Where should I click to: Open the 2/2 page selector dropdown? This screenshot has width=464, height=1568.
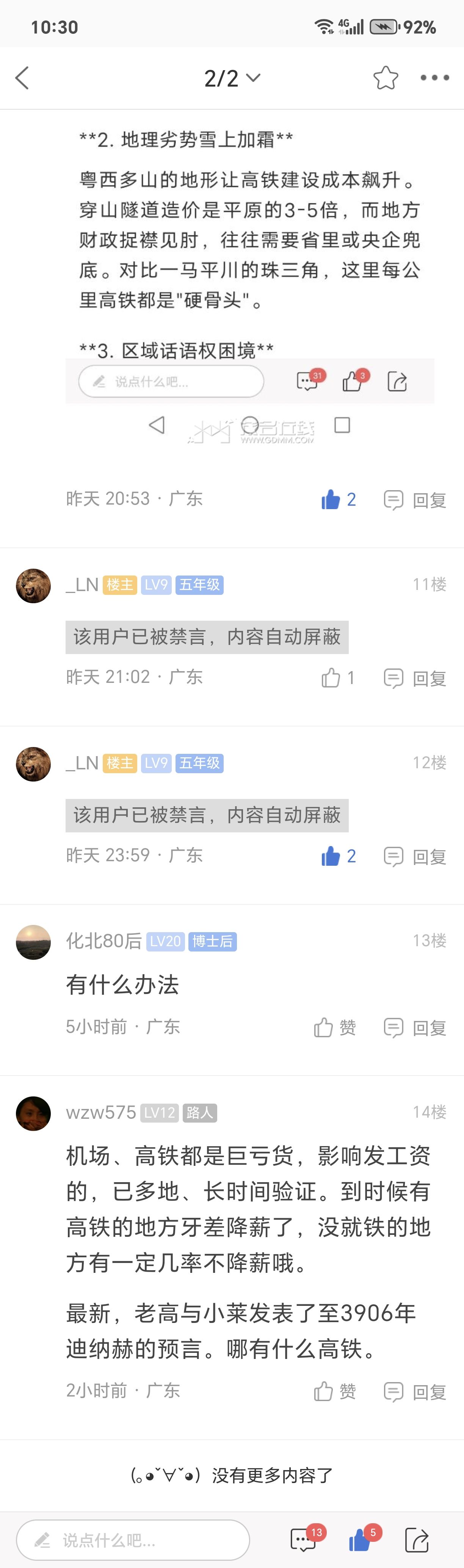232,78
